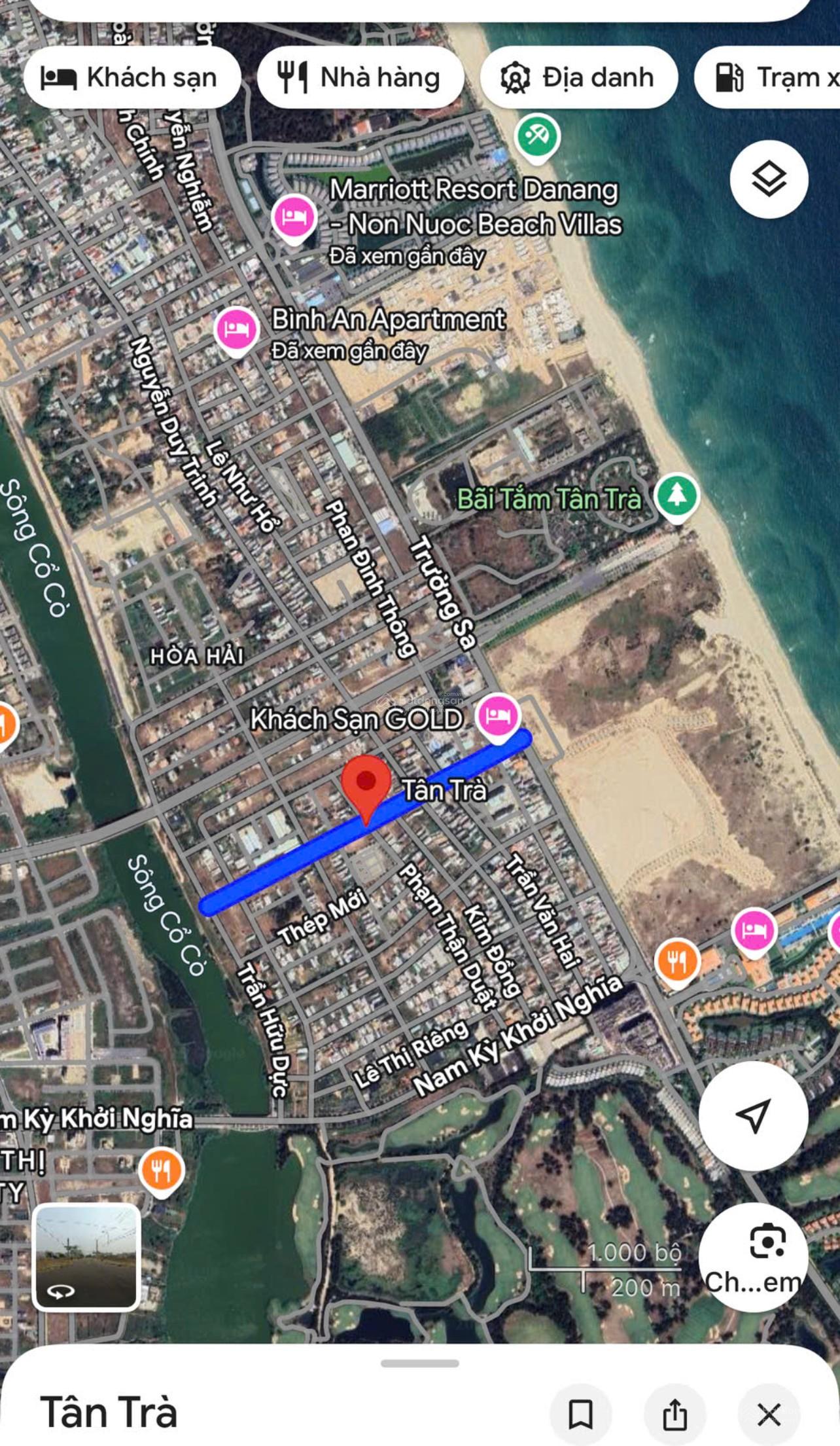Close the Tân Trà place card

pyautogui.click(x=769, y=1414)
